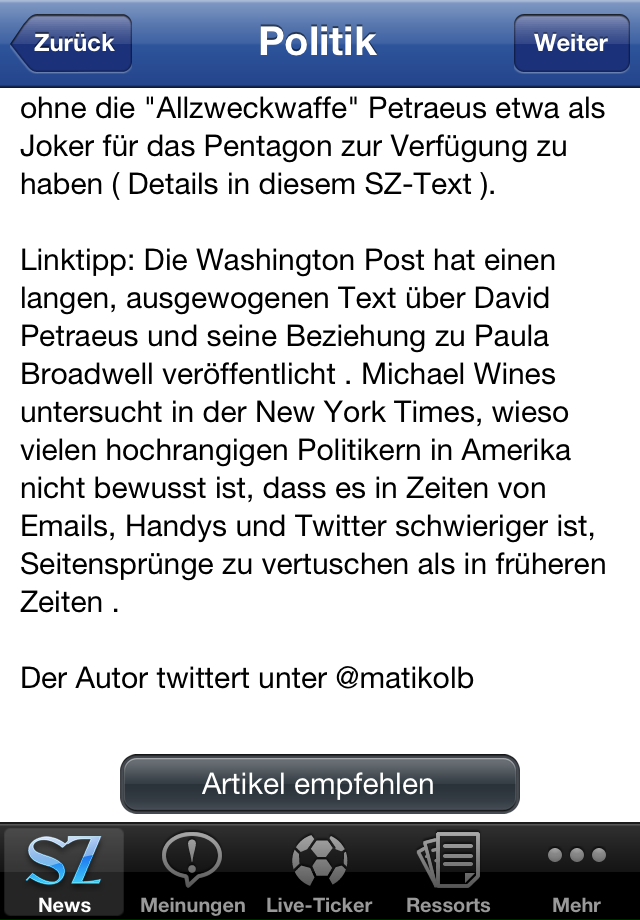Tap the Artikel empfehlen button
640x920 pixels.
pyautogui.click(x=319, y=784)
